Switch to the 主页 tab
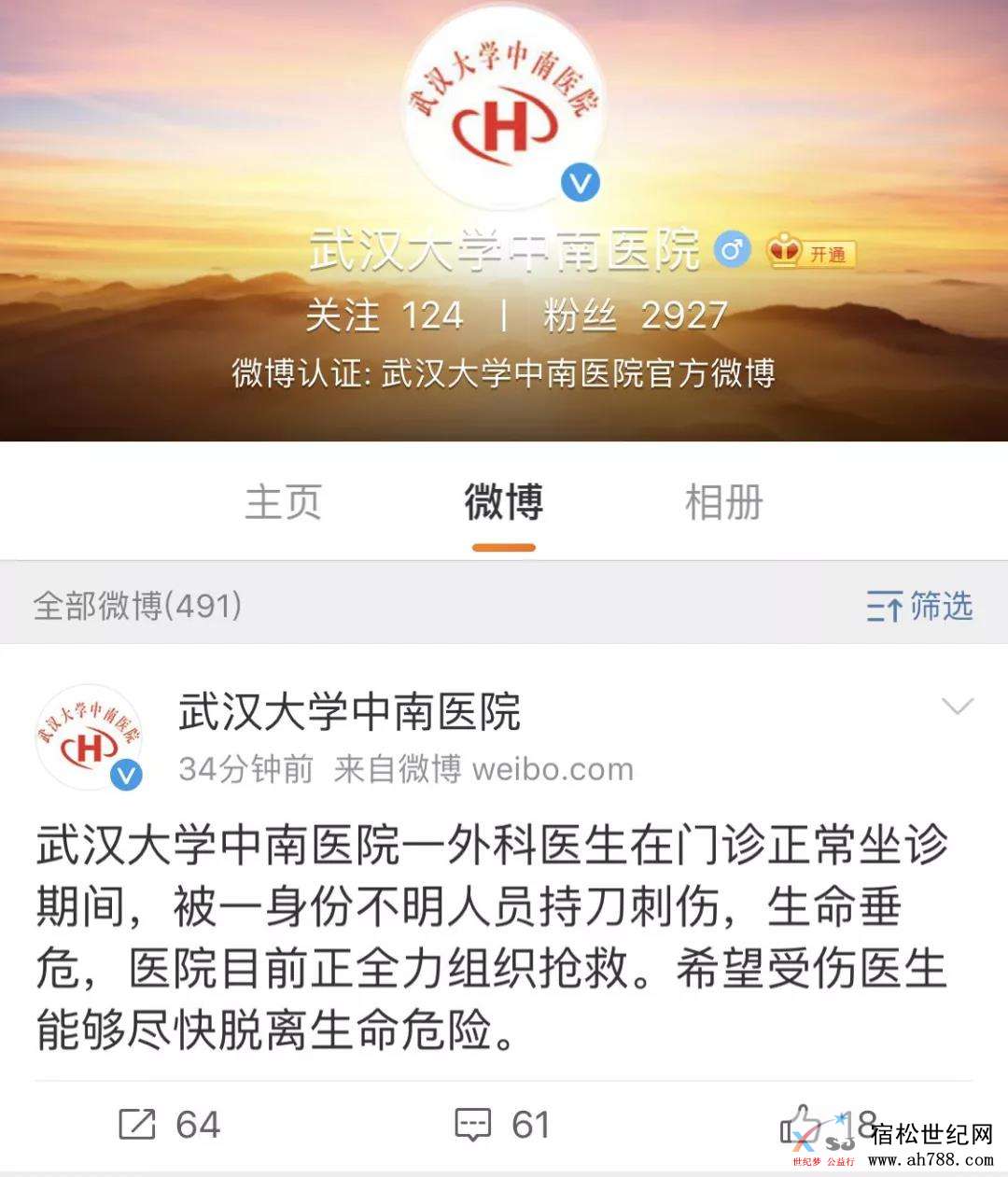 [x=283, y=502]
